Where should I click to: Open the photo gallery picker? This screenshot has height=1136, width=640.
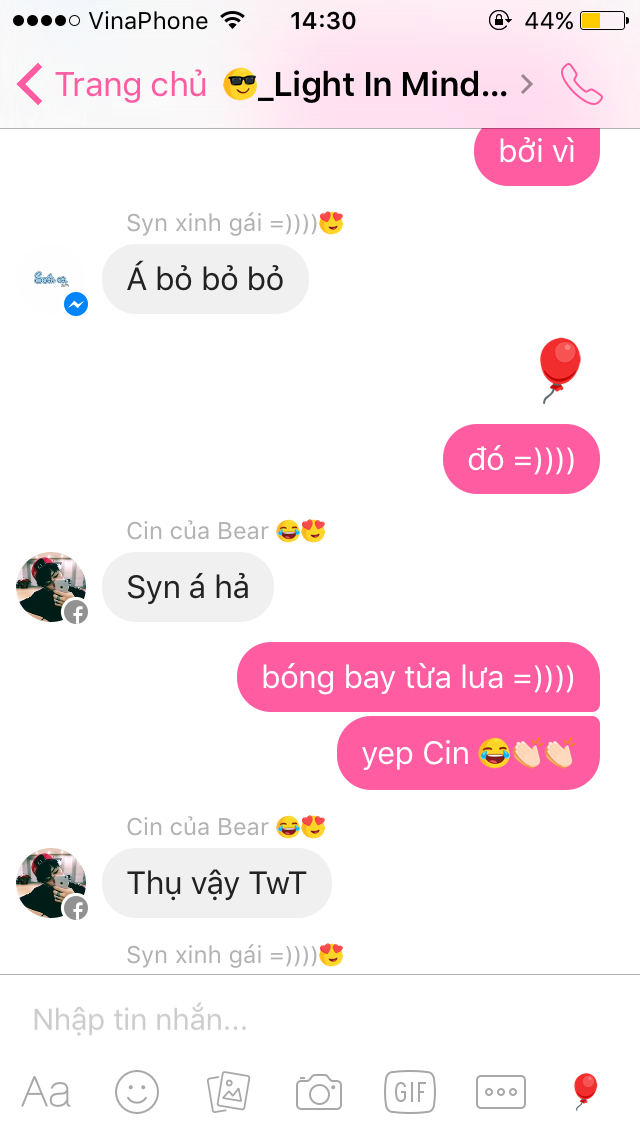228,1092
